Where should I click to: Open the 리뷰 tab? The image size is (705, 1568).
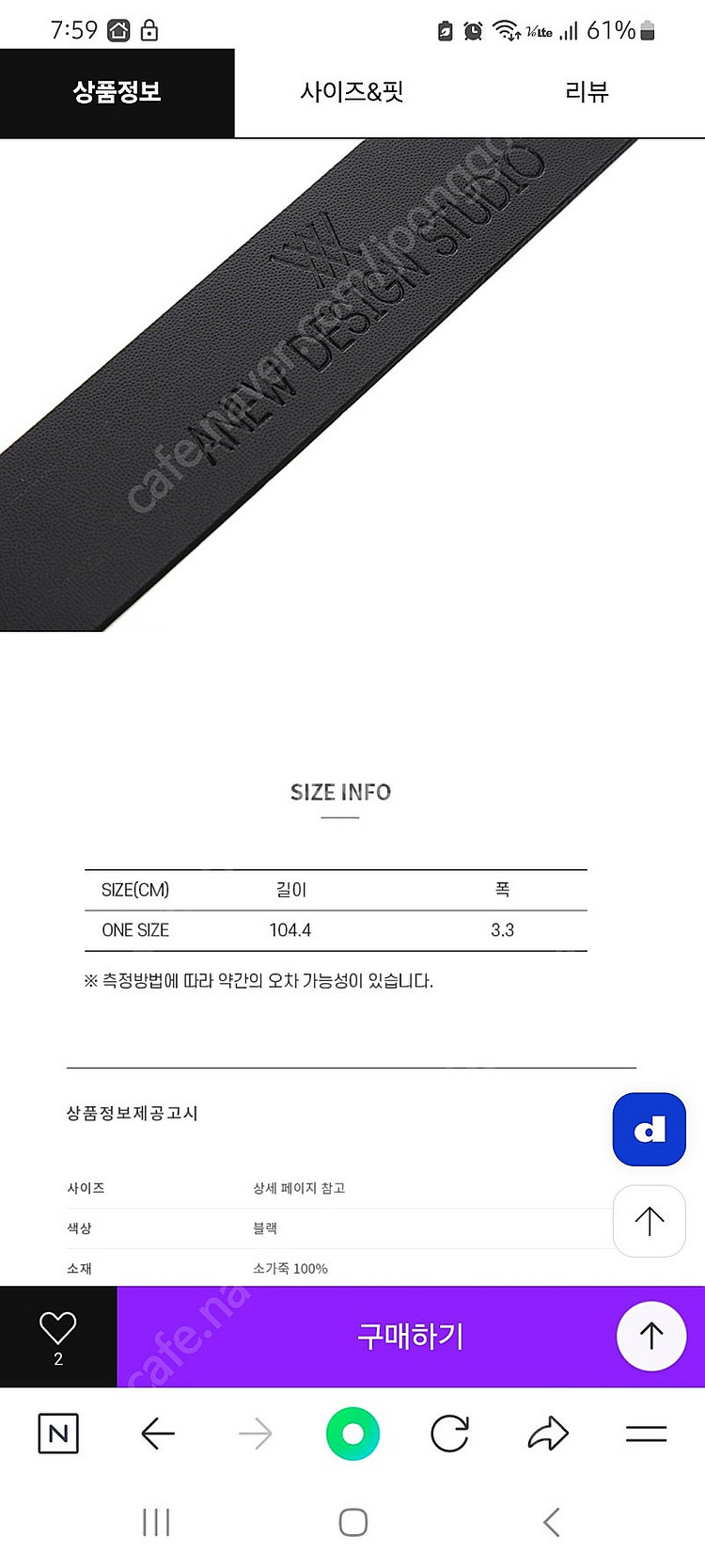tap(587, 92)
